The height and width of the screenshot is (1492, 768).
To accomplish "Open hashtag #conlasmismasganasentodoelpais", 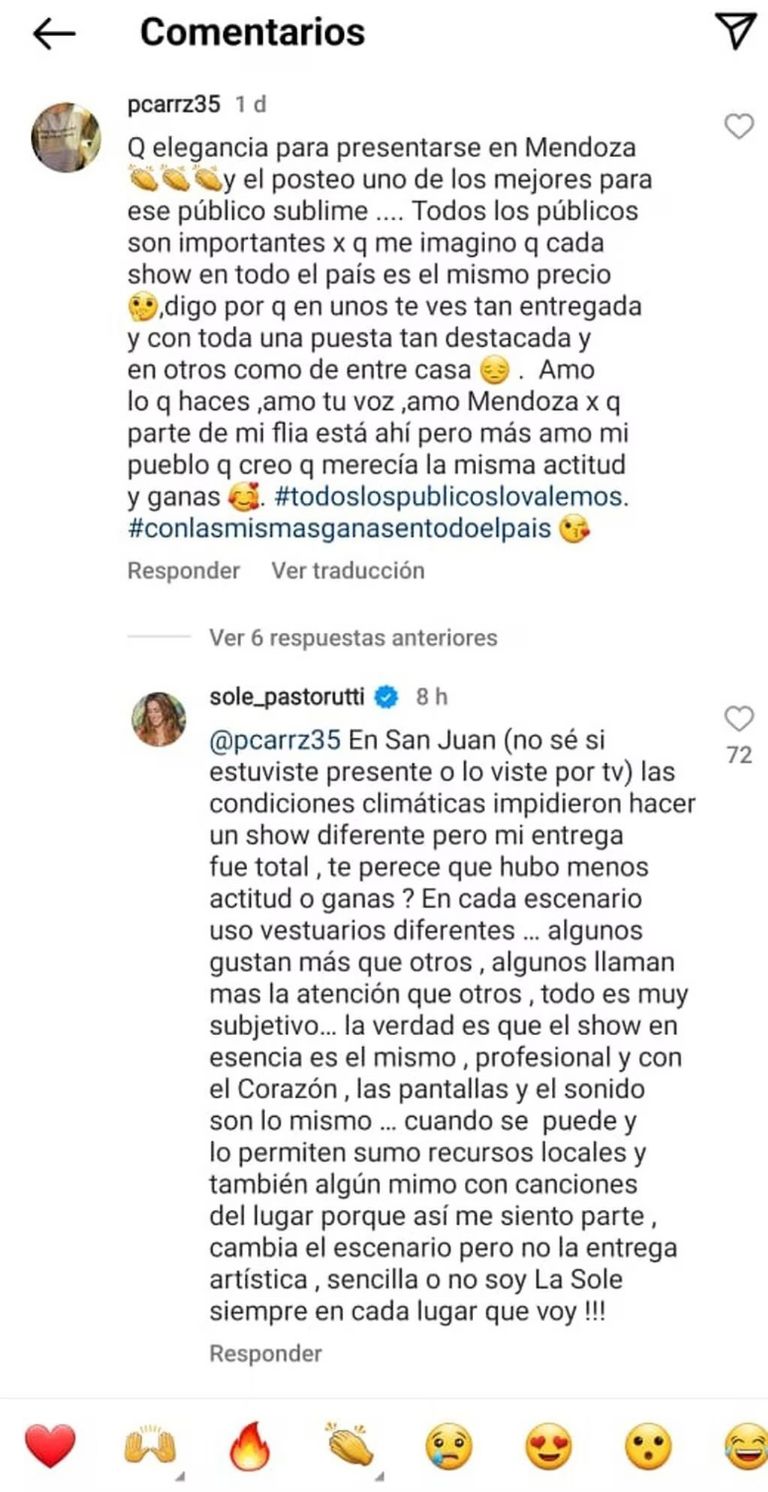I will (x=340, y=528).
